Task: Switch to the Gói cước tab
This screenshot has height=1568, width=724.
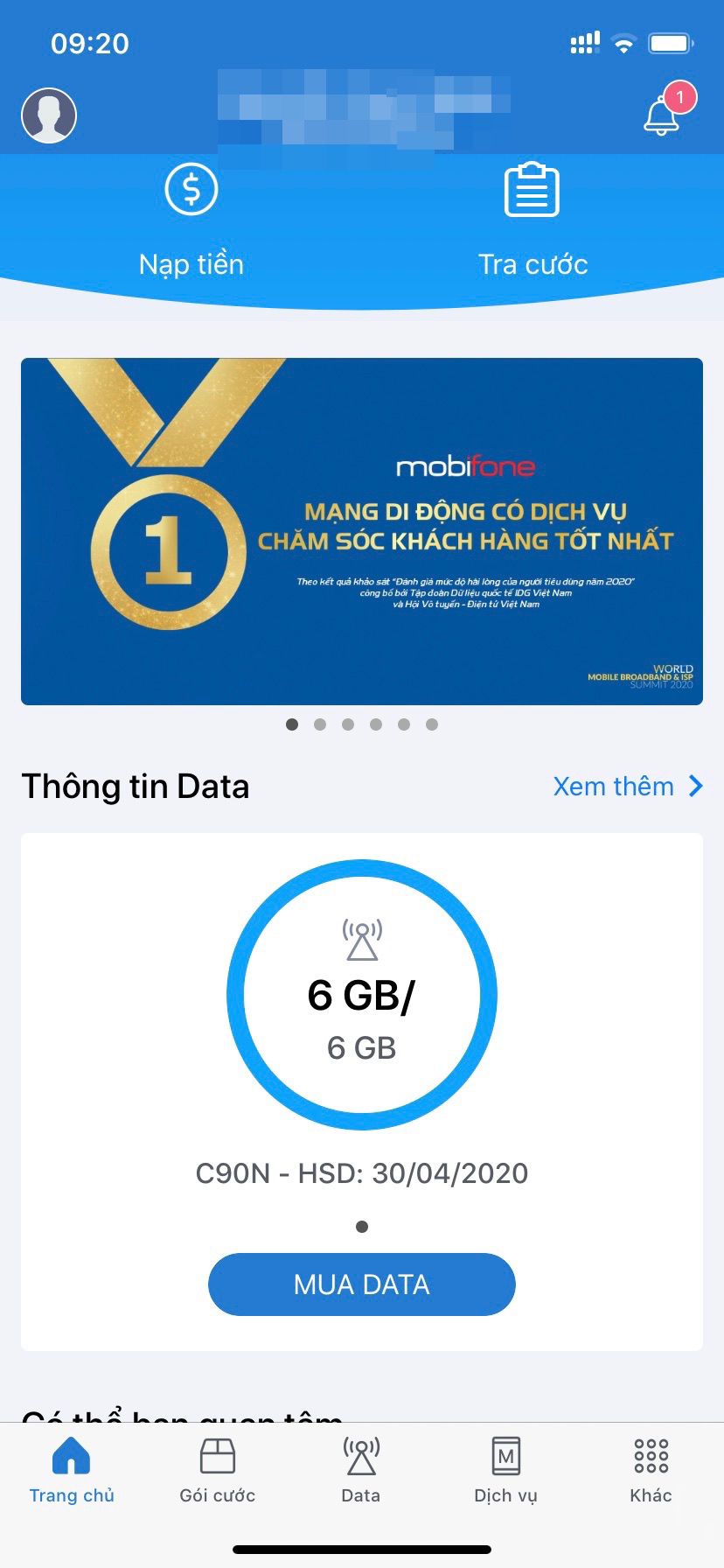Action: 218,1471
